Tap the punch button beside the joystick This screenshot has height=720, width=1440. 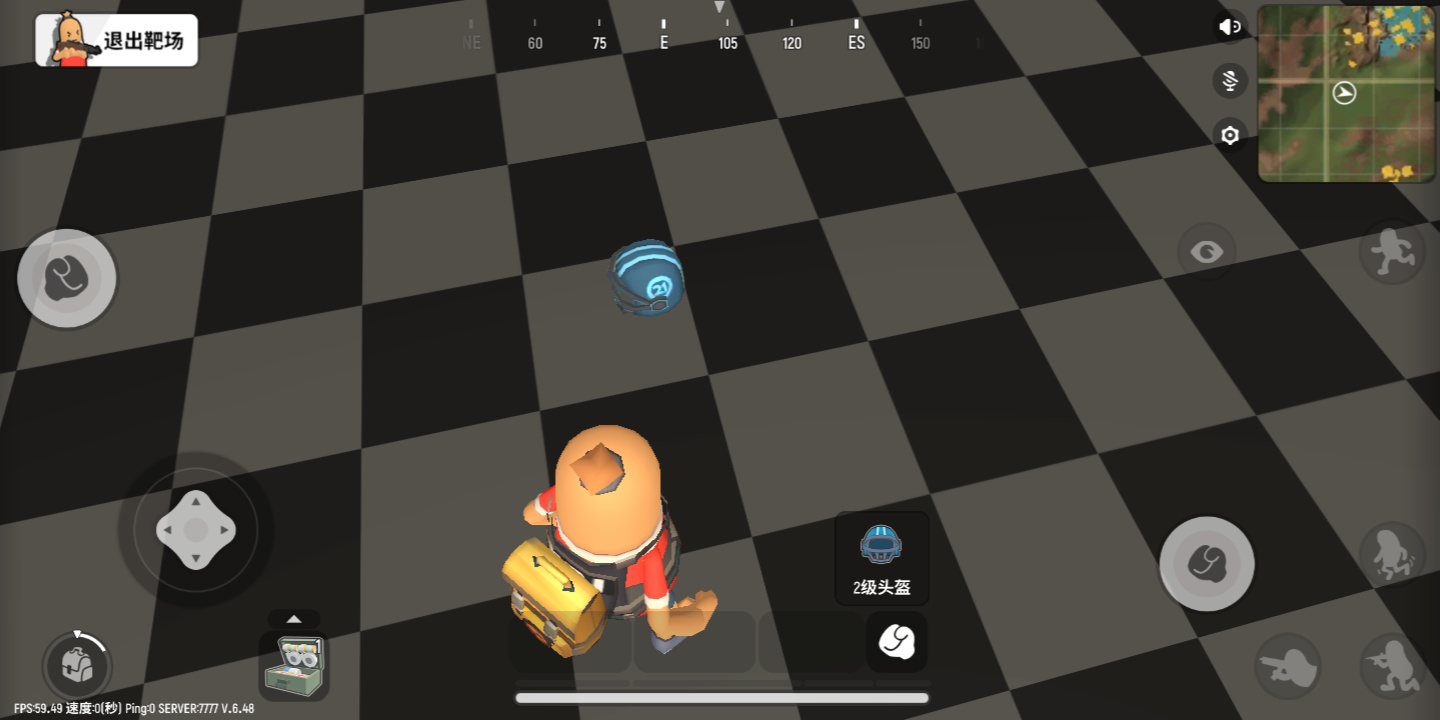click(67, 278)
